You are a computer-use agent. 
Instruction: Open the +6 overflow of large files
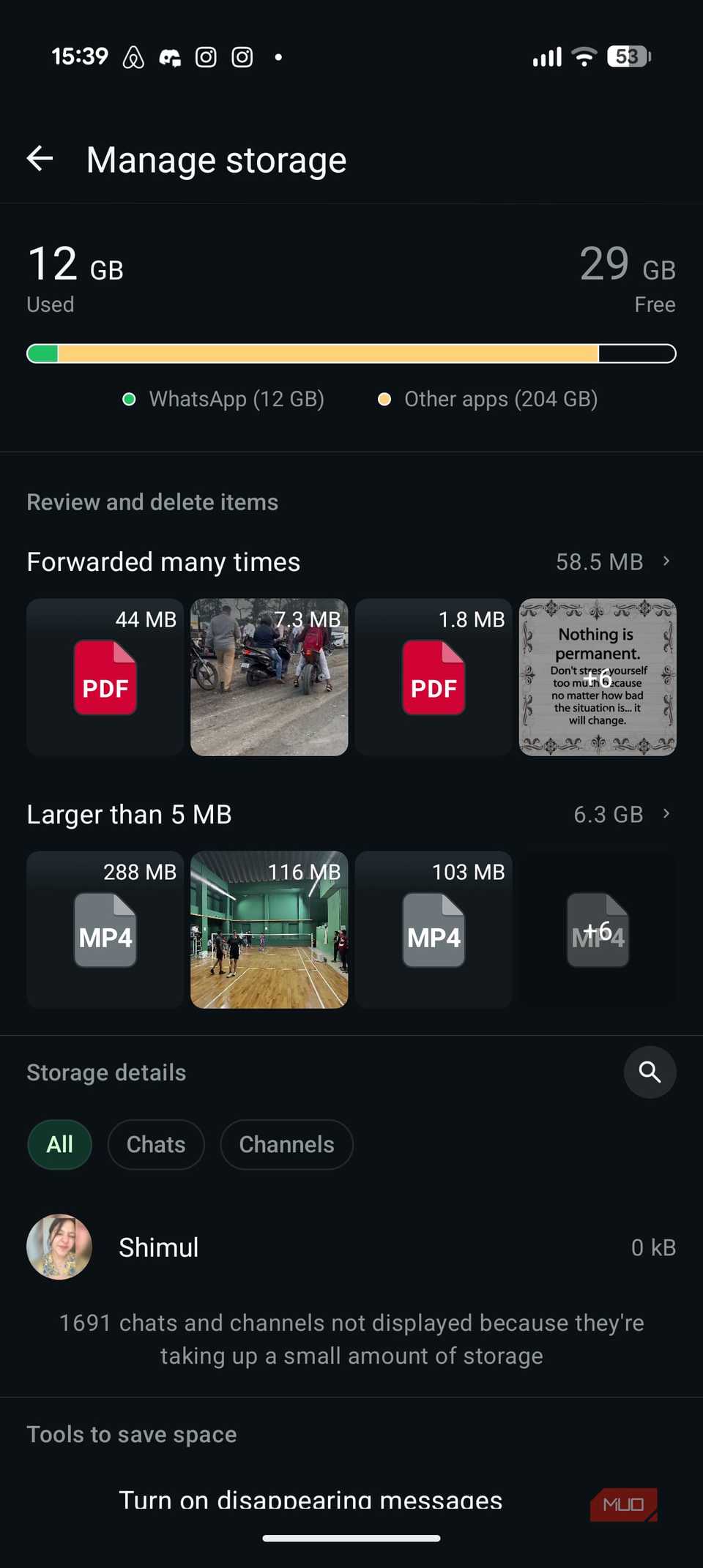(598, 930)
